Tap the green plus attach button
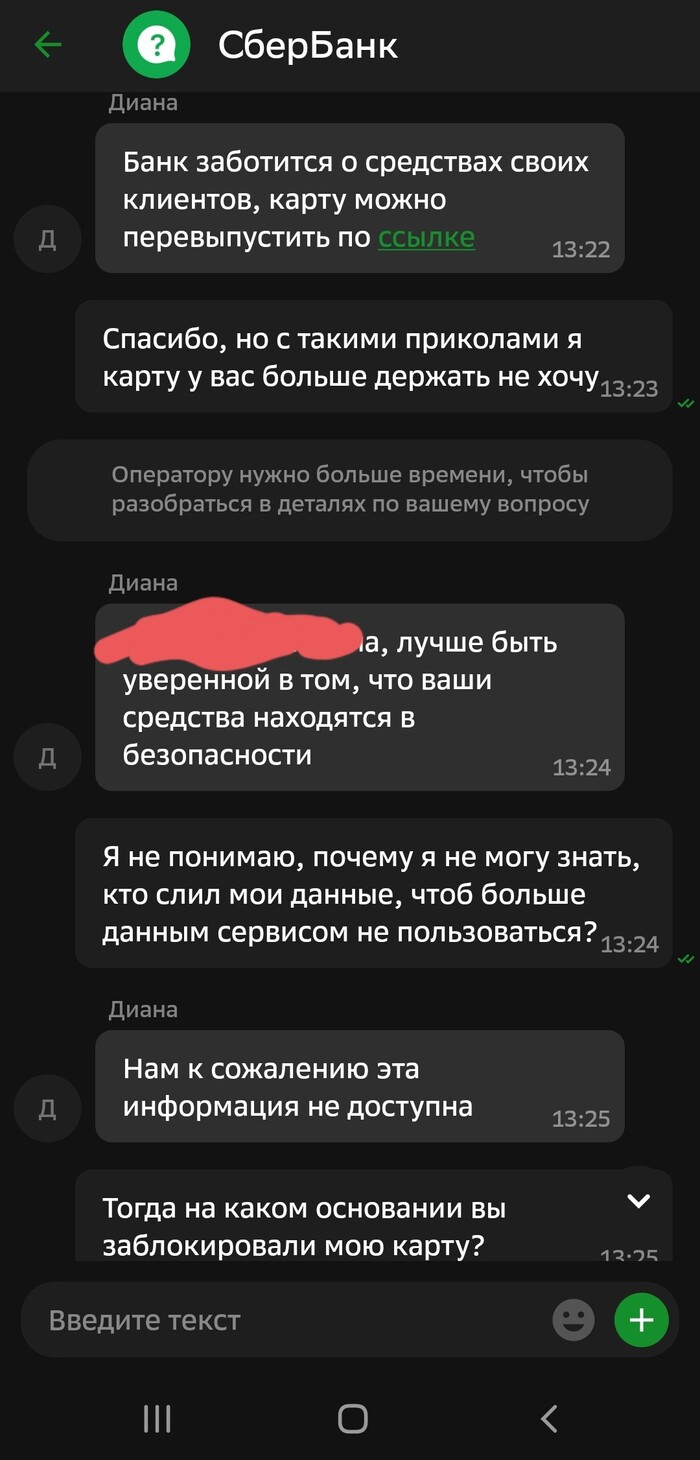This screenshot has width=700, height=1460. coord(640,1320)
